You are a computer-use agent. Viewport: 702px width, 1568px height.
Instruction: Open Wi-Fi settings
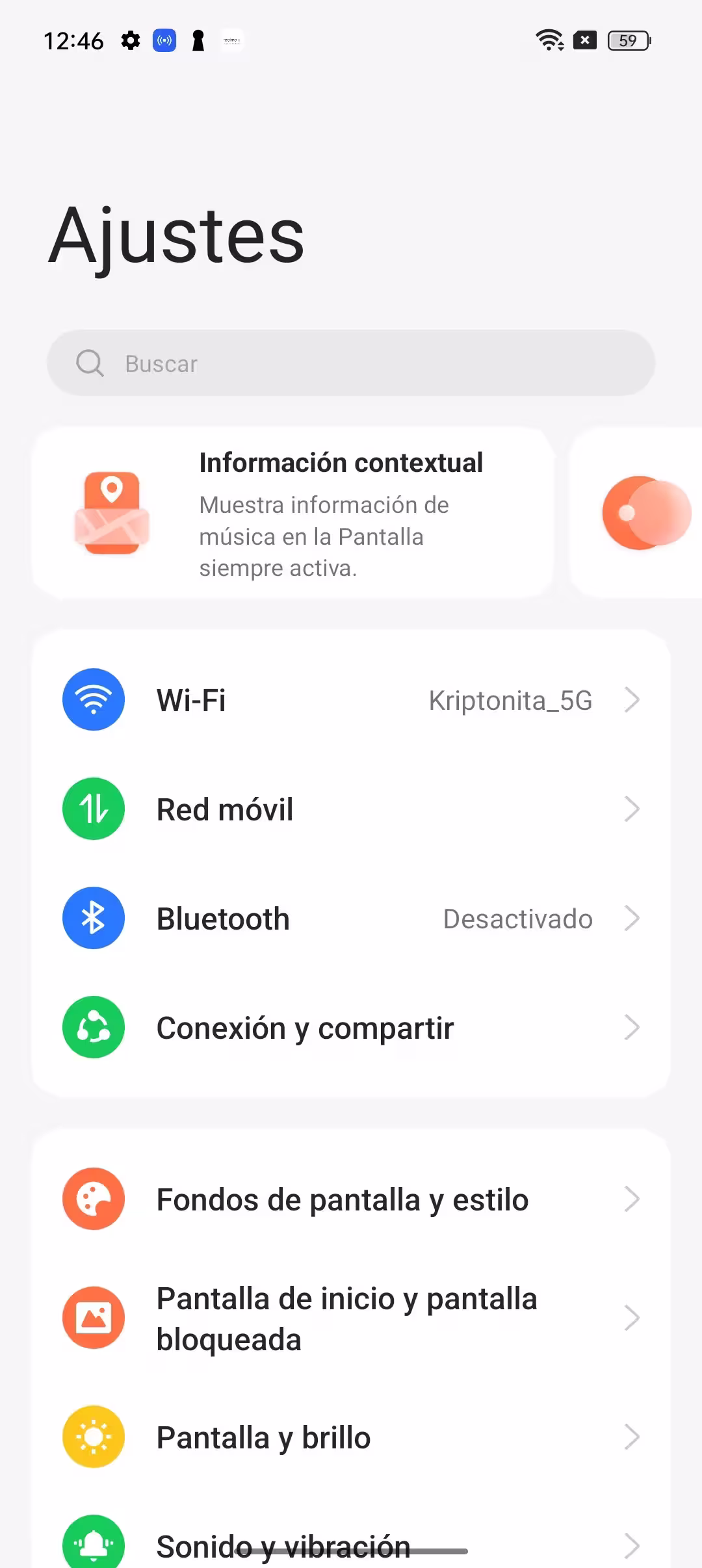point(351,700)
